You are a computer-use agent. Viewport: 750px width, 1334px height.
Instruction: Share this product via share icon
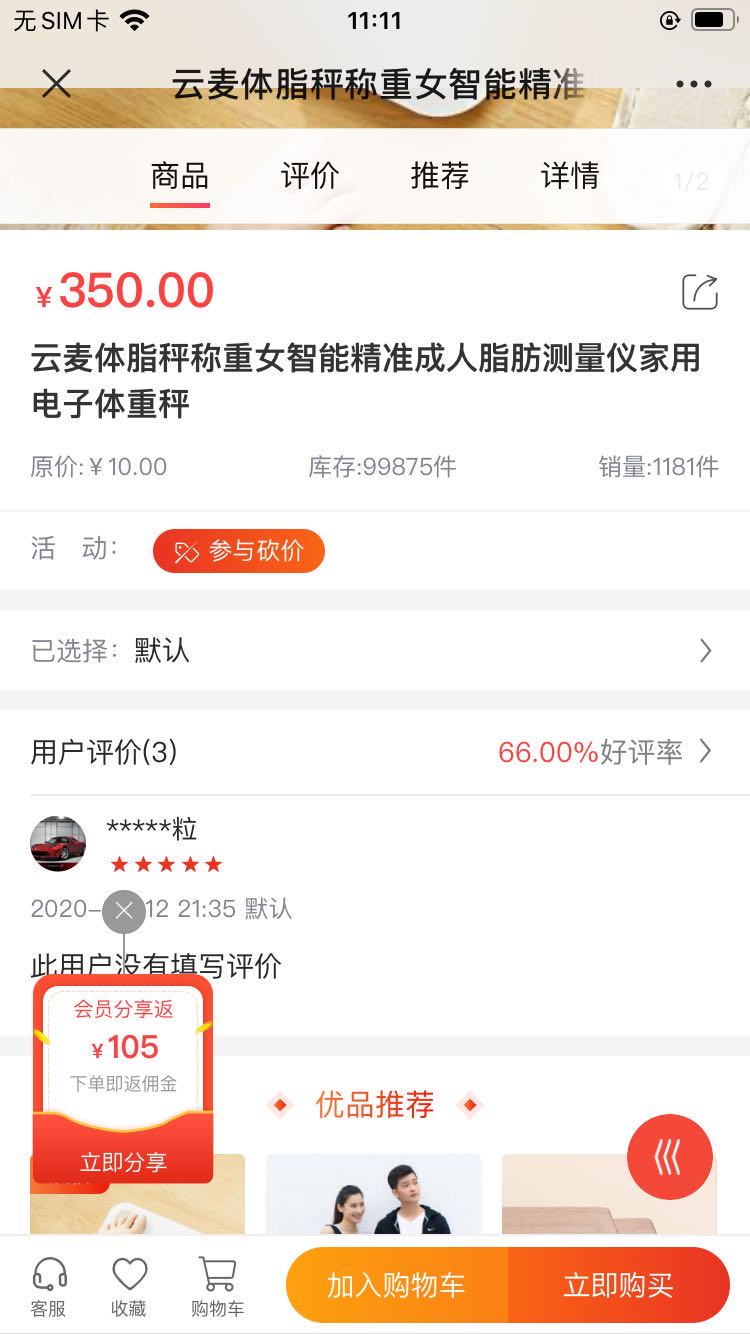point(700,292)
